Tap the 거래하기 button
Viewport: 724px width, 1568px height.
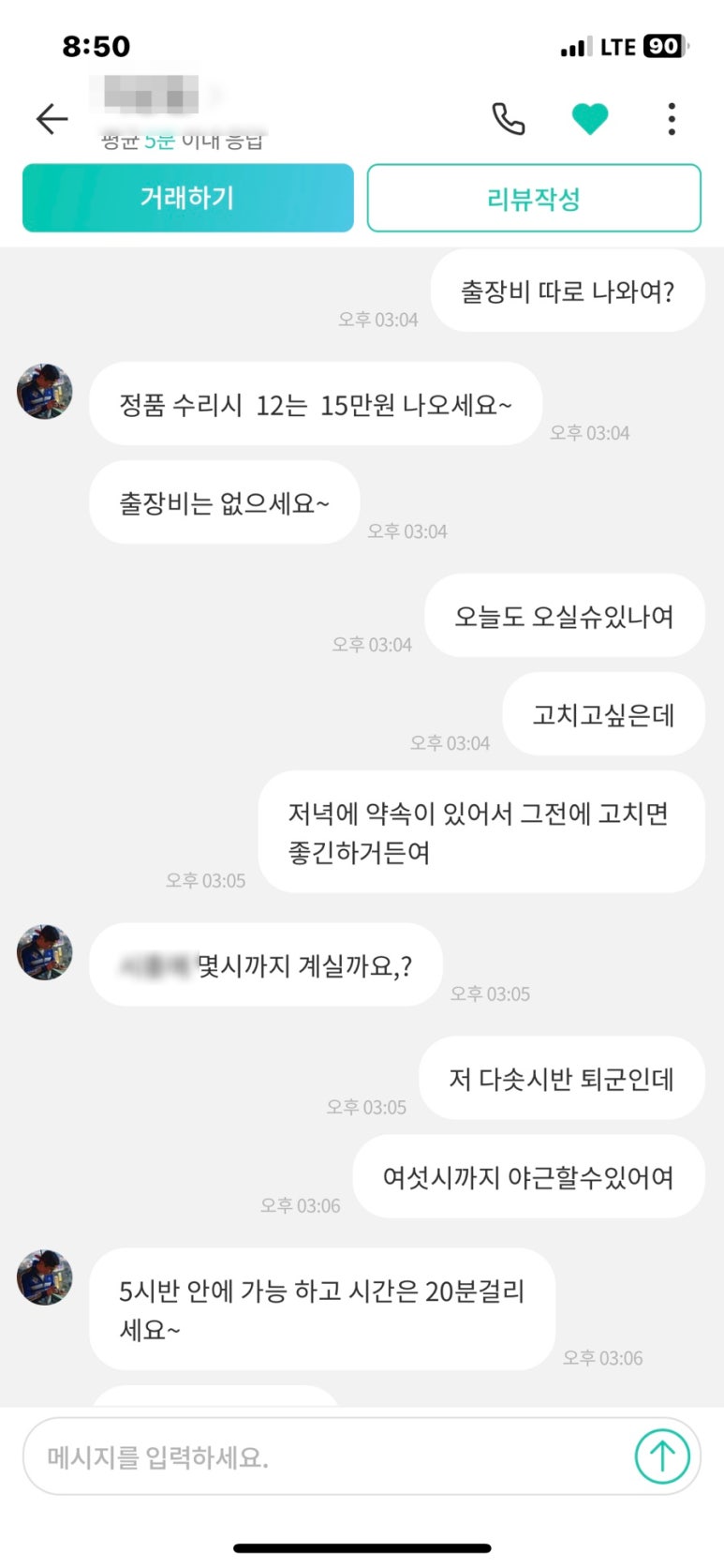pos(187,198)
